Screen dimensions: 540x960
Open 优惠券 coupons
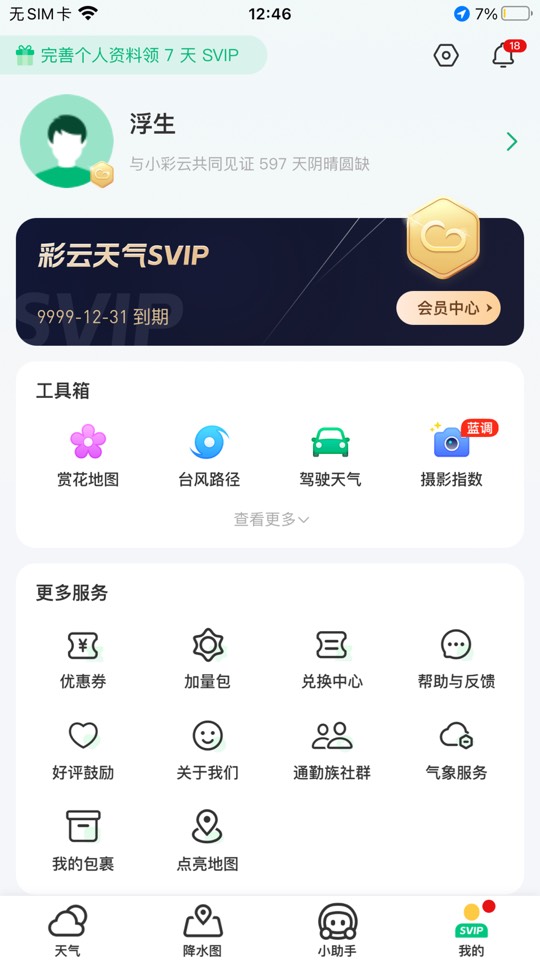click(x=83, y=659)
